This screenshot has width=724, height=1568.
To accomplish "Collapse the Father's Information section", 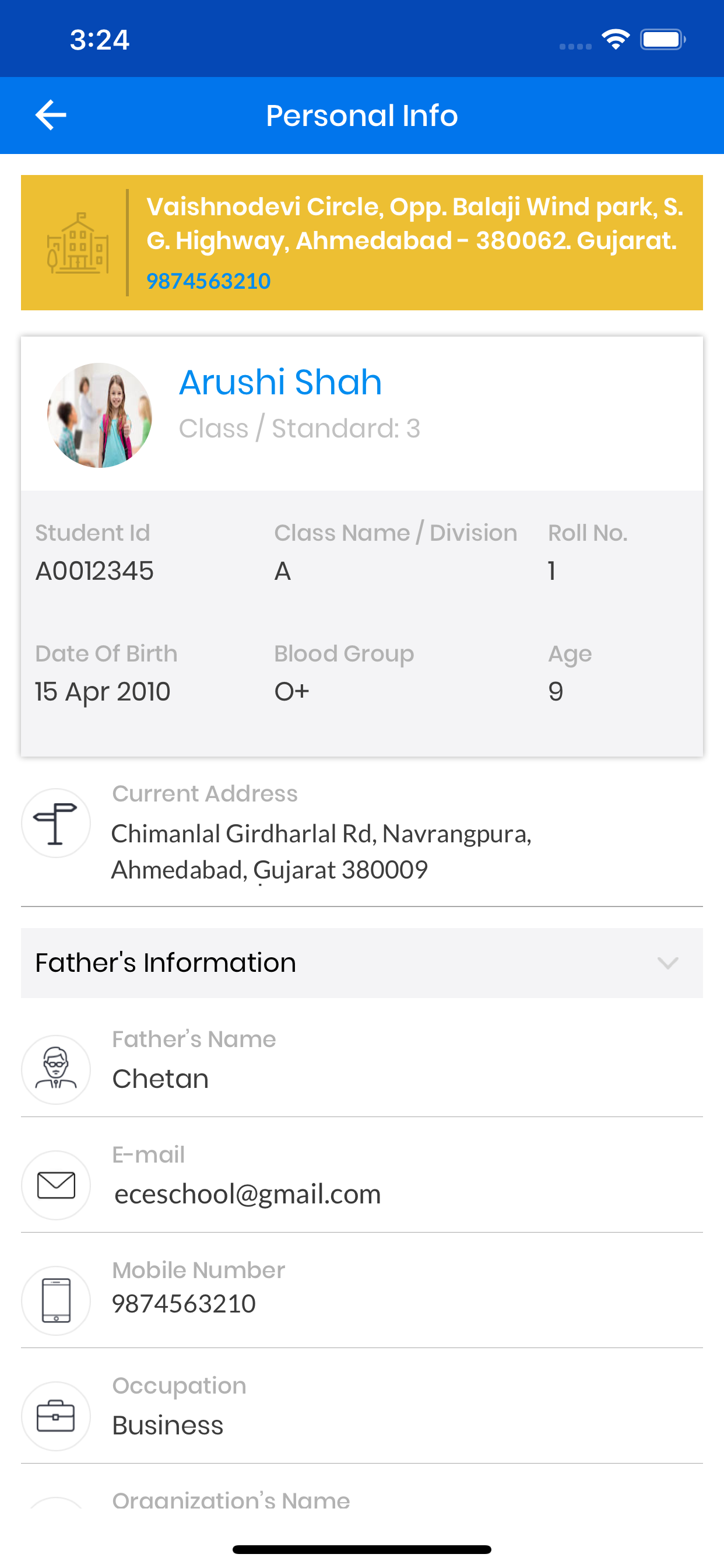I will point(362,963).
